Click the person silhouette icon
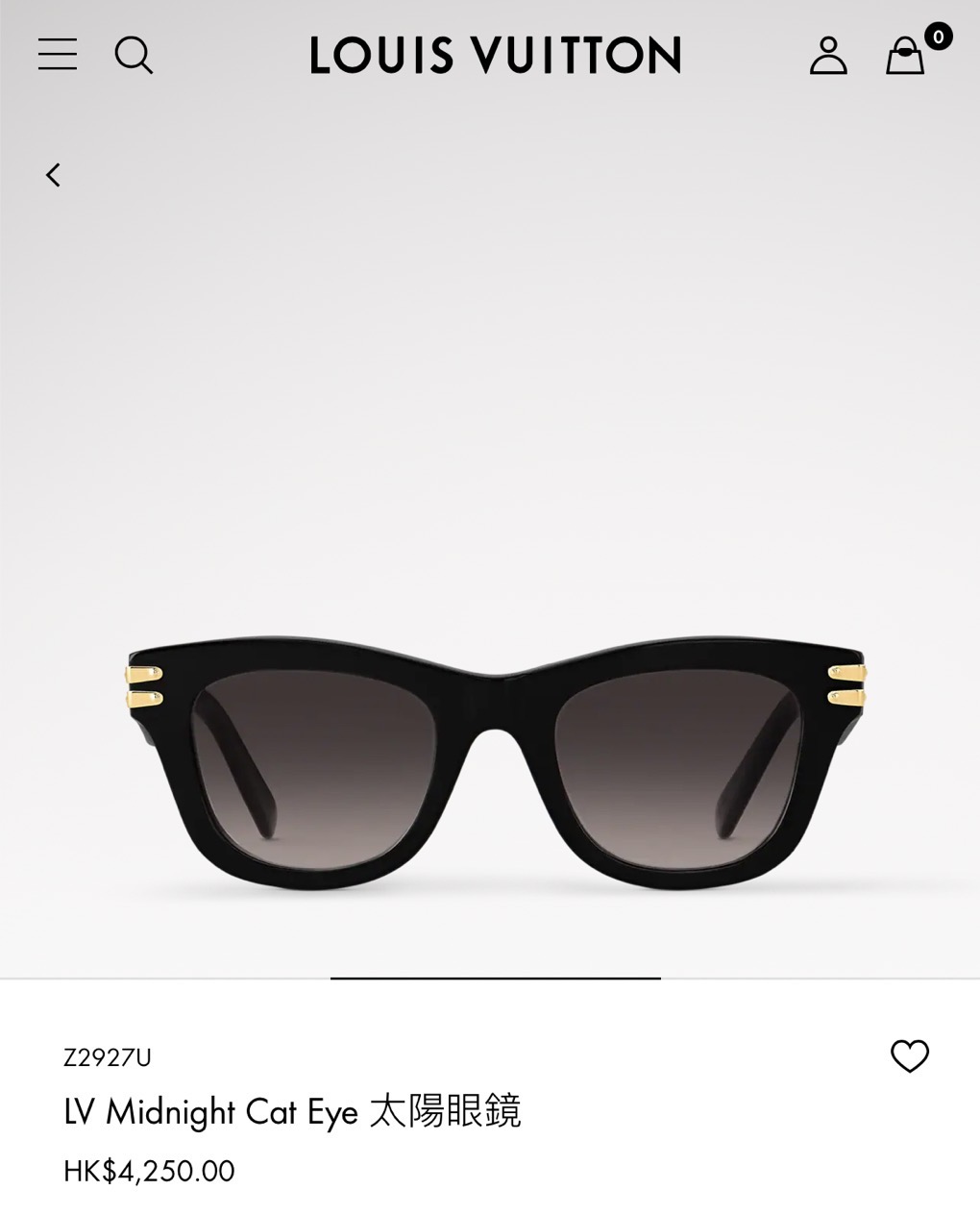 coord(828,56)
